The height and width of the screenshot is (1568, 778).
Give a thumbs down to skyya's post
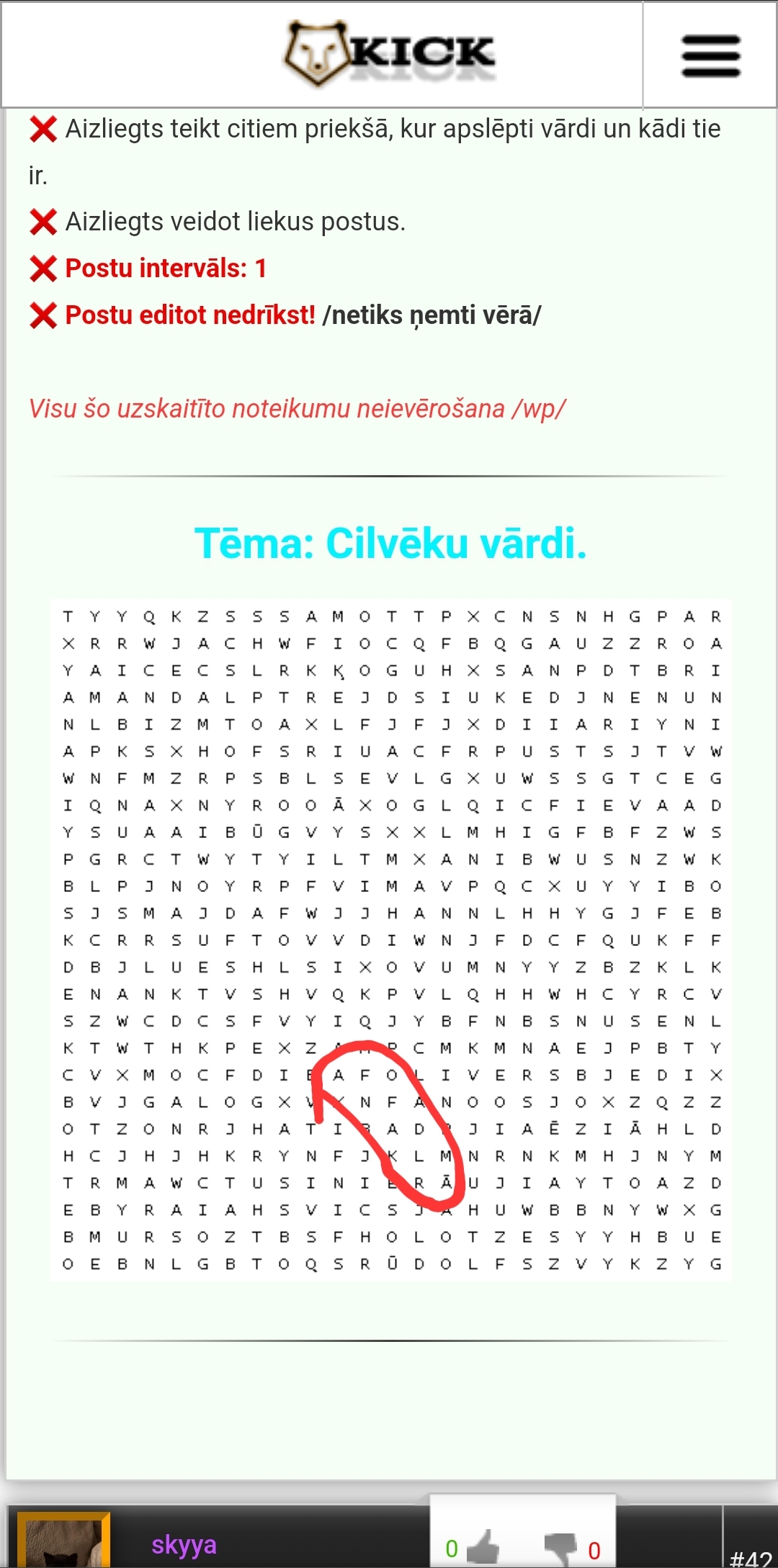pos(562,1546)
